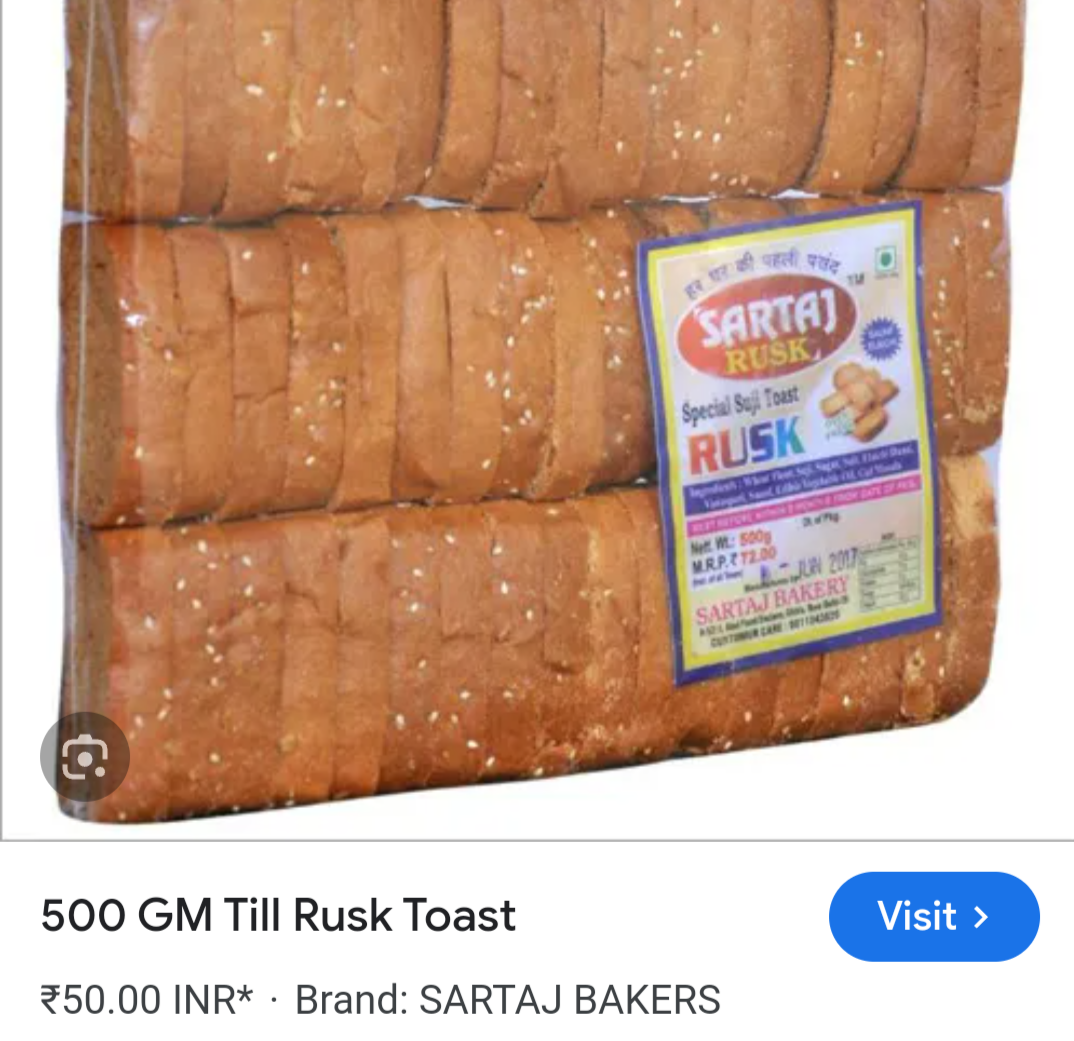Search this image with Google Lens

(x=85, y=757)
